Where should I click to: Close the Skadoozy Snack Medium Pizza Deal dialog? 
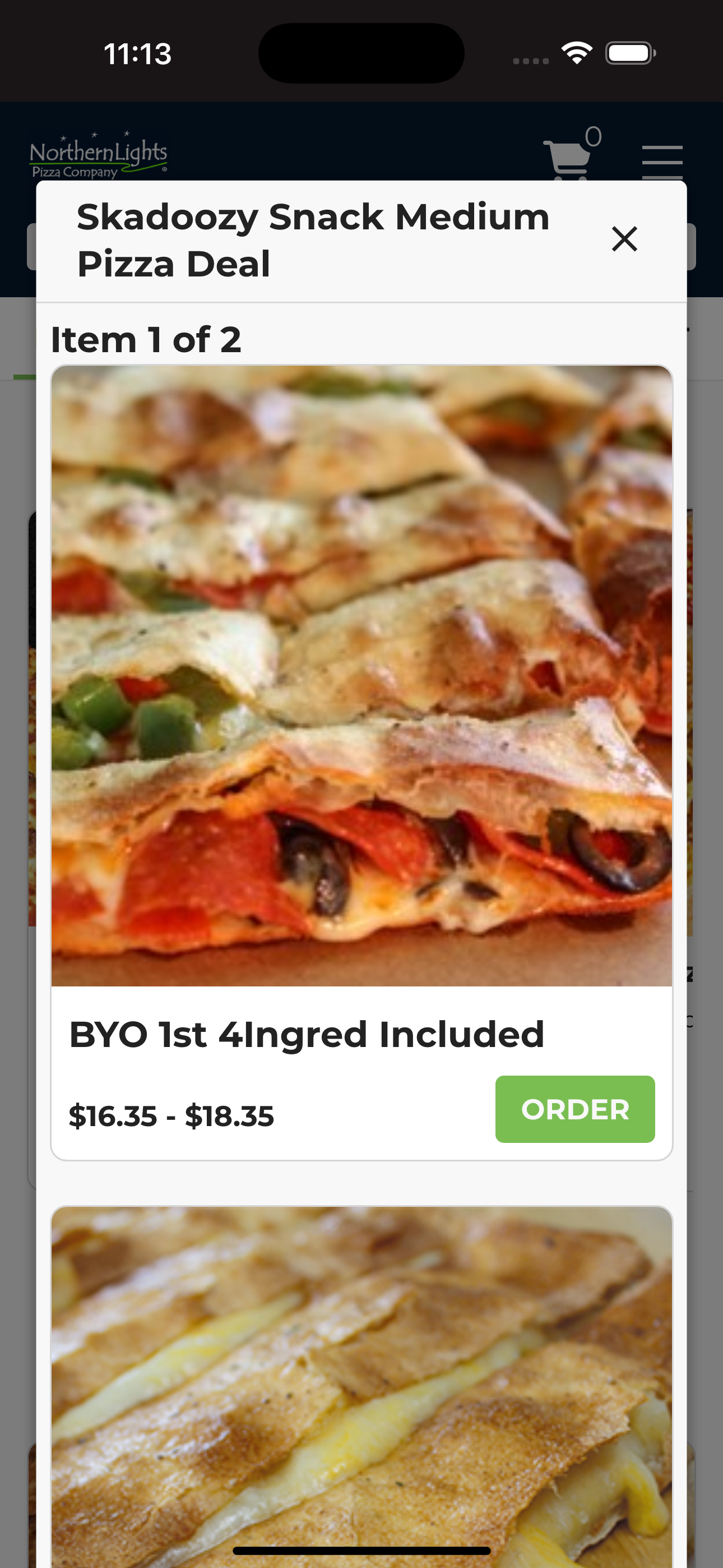point(624,239)
